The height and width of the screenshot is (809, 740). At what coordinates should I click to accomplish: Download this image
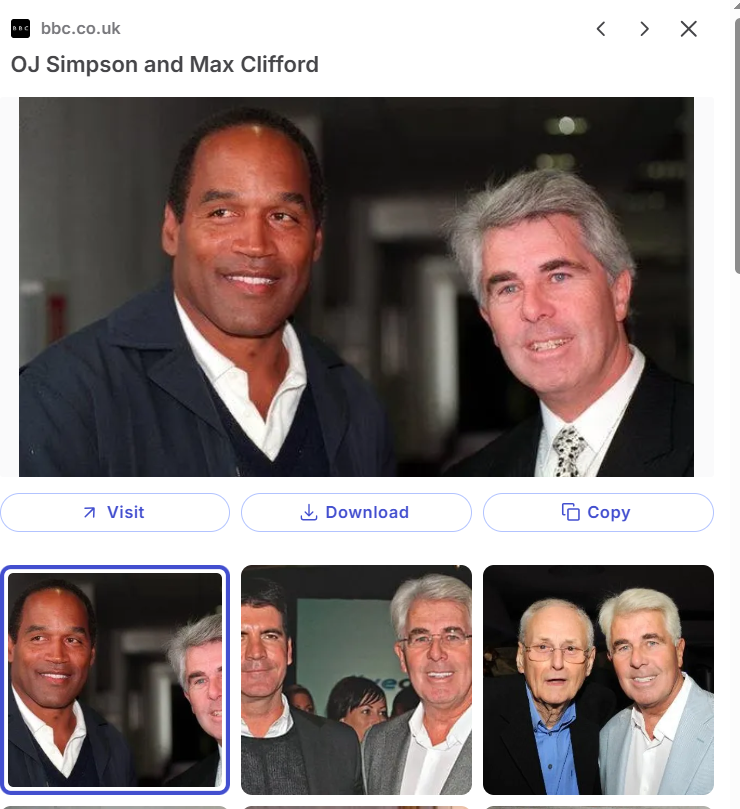(x=356, y=512)
